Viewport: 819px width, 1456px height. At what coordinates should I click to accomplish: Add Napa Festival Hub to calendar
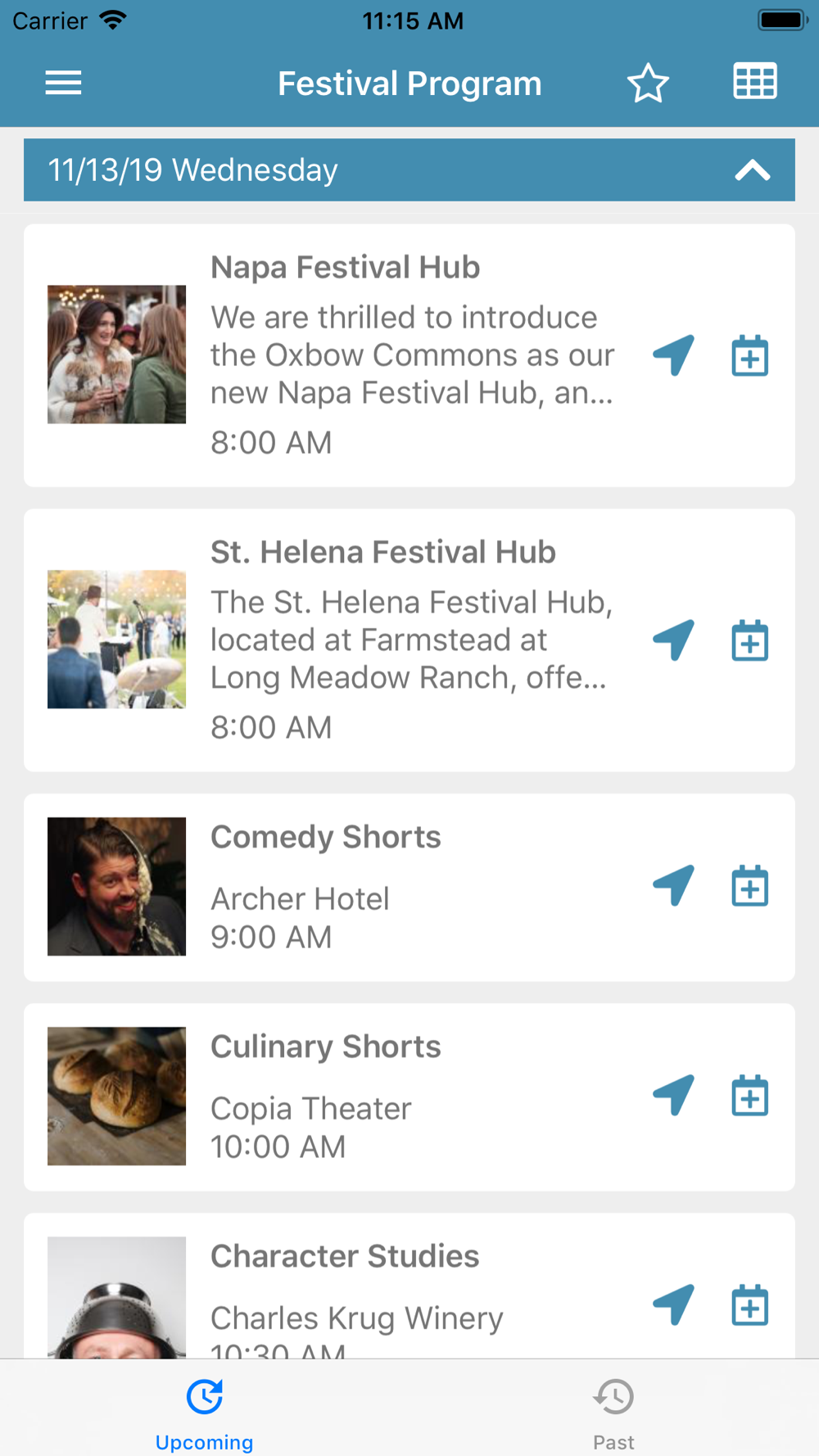749,355
